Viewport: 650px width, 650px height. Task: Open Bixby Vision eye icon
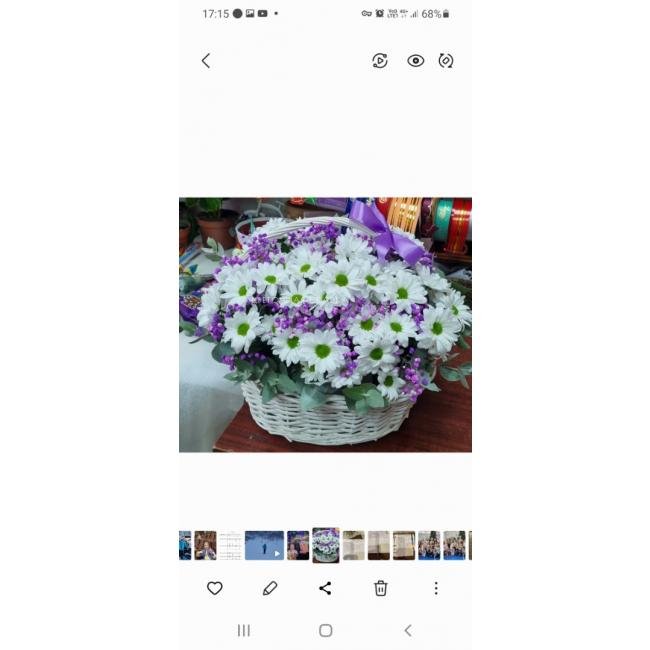[415, 61]
